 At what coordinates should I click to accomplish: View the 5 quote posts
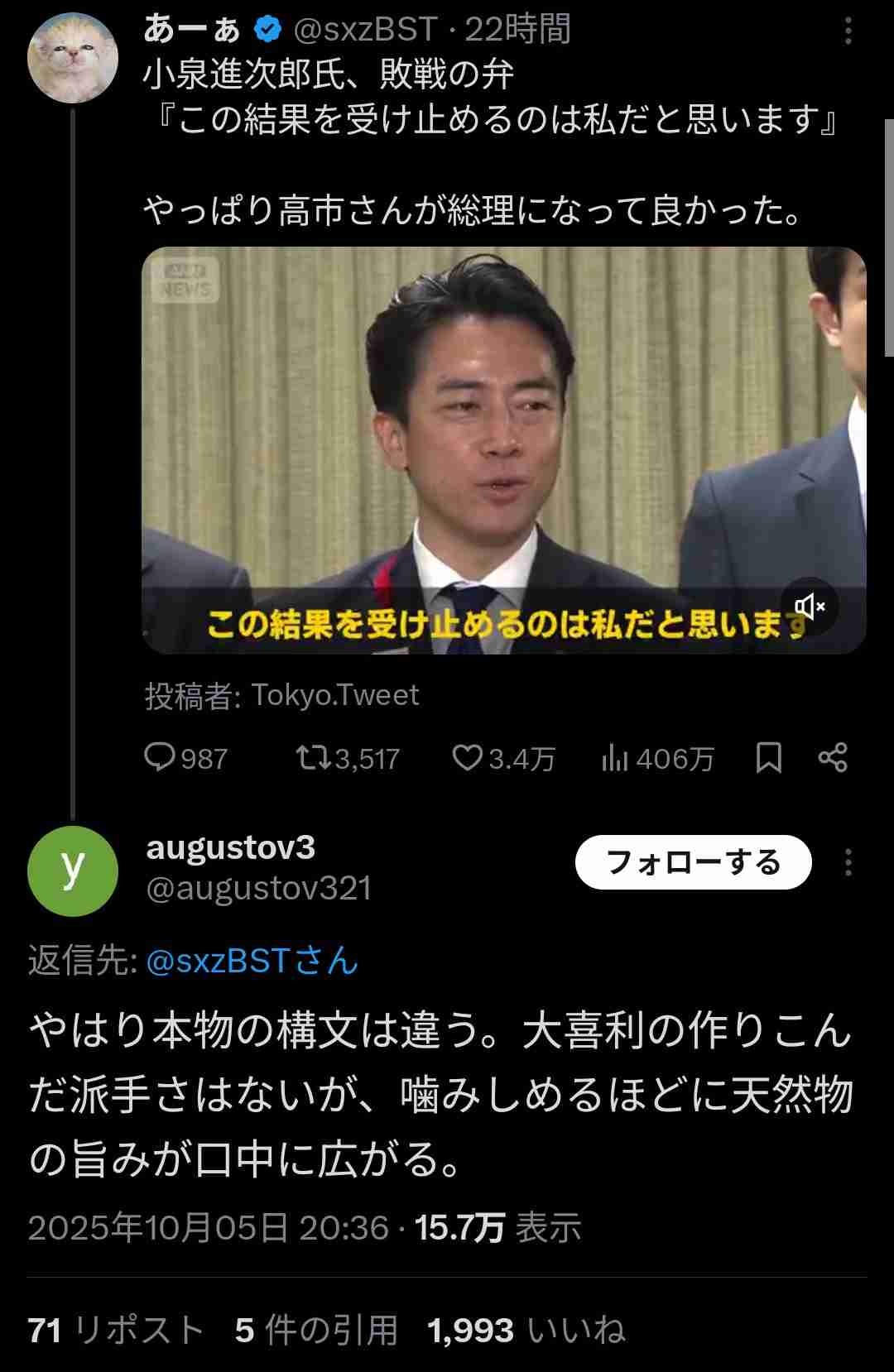coord(316,1331)
